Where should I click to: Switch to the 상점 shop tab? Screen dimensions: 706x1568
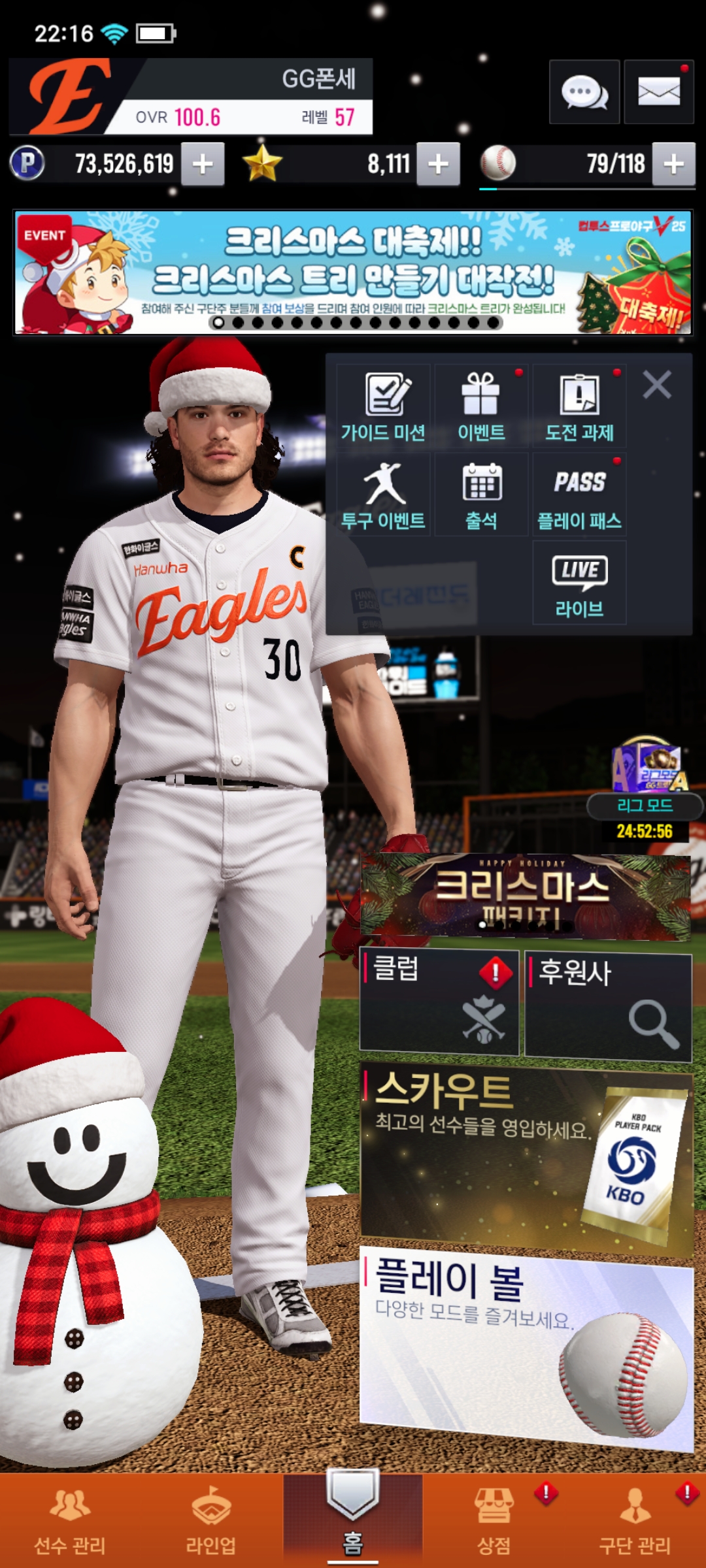495,1519
